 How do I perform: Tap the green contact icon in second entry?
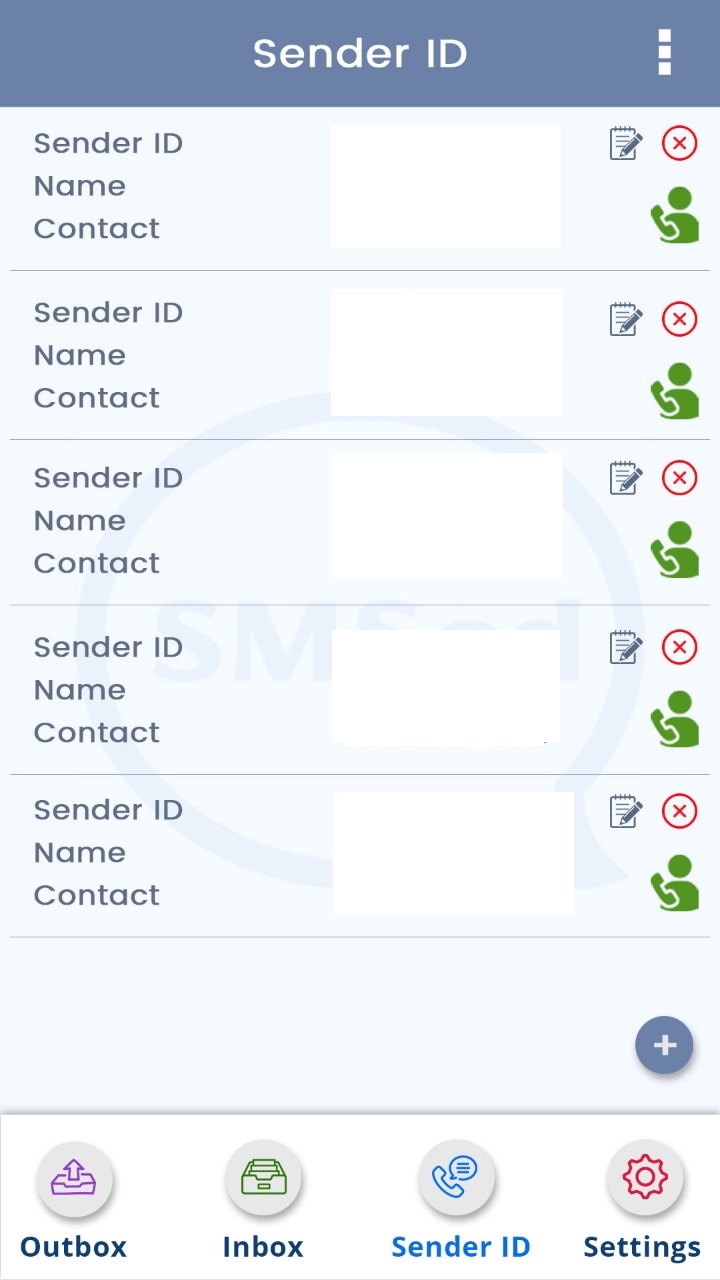(675, 391)
